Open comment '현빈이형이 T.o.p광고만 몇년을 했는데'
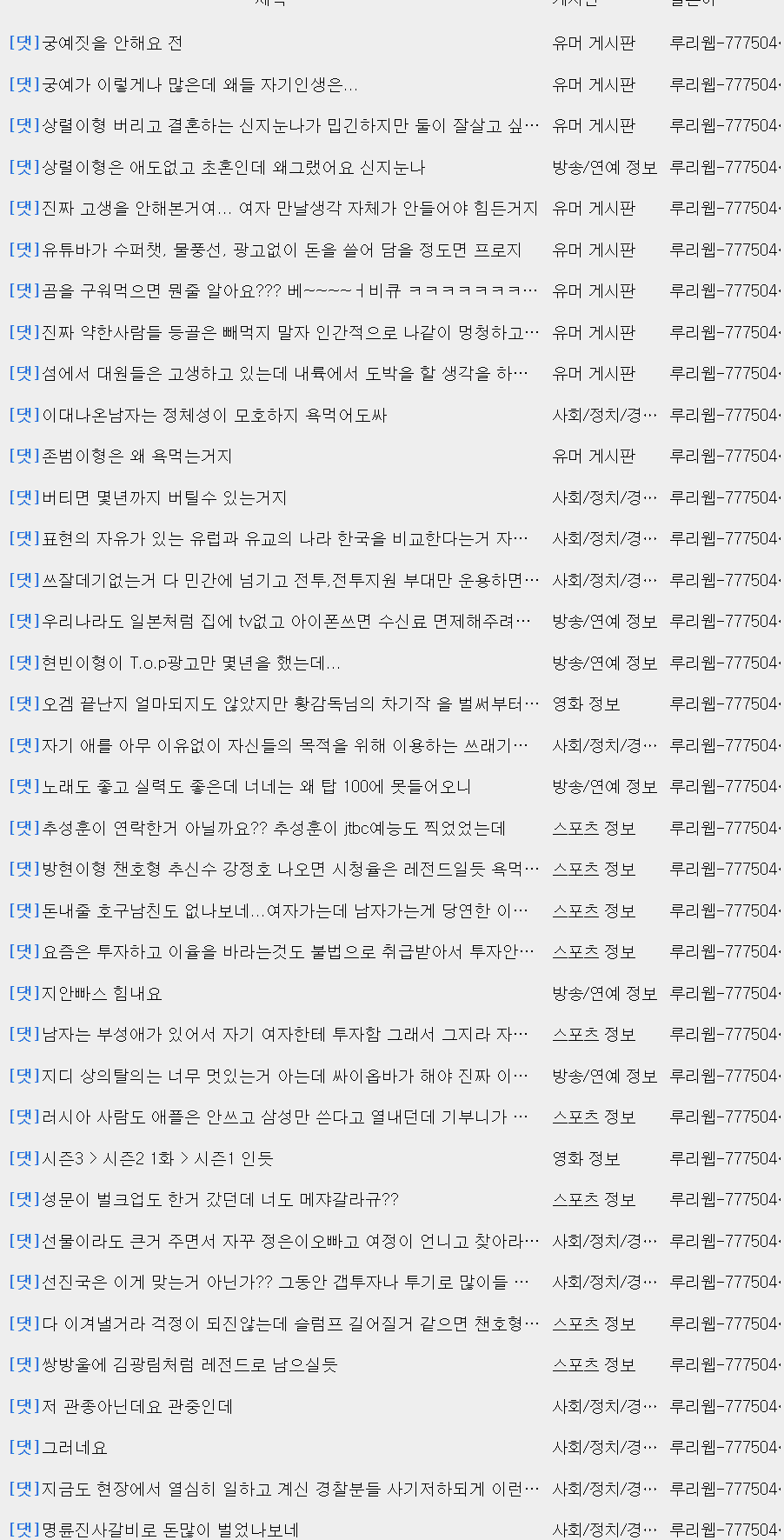The image size is (784, 1540). coord(191,663)
